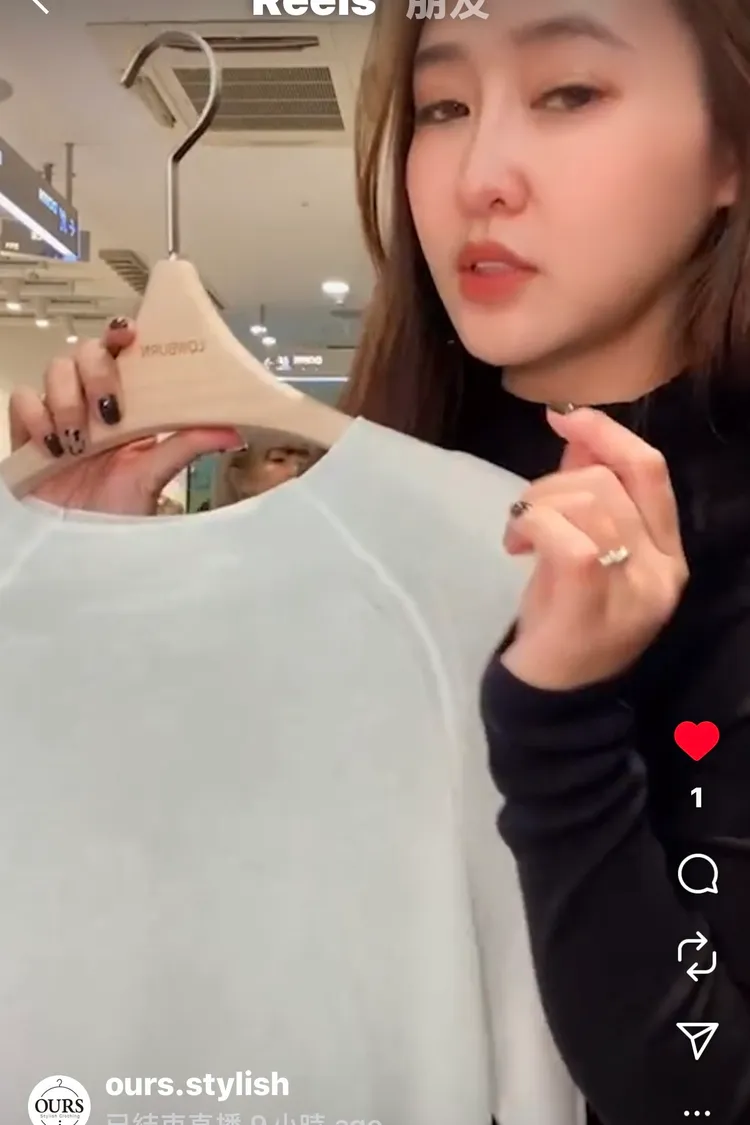Open the ours.stylish profile
750x1125 pixels.
tap(197, 1085)
